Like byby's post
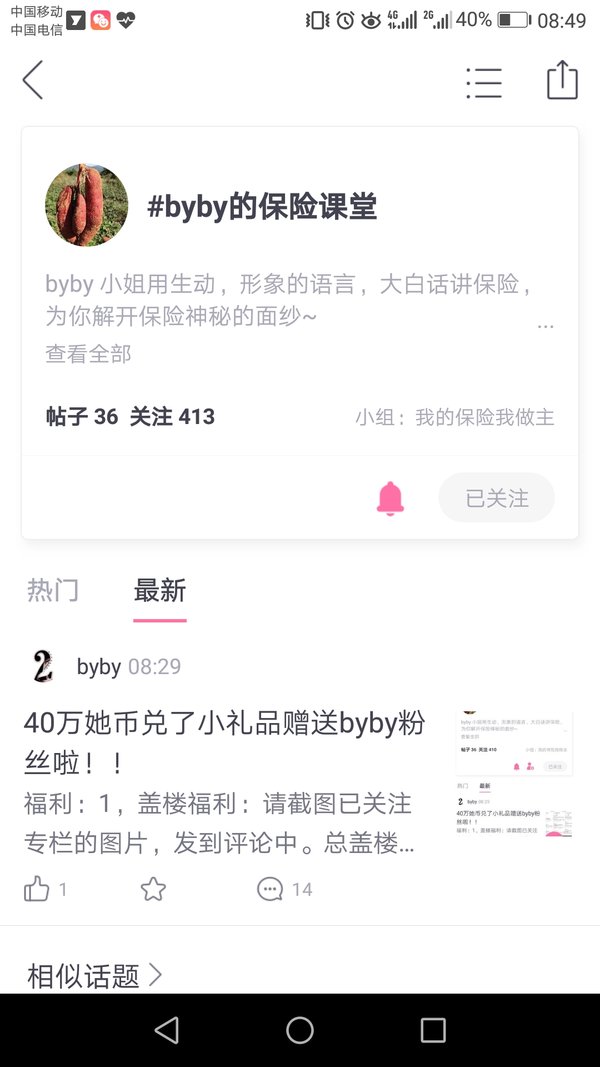The width and height of the screenshot is (600, 1067). (37, 889)
